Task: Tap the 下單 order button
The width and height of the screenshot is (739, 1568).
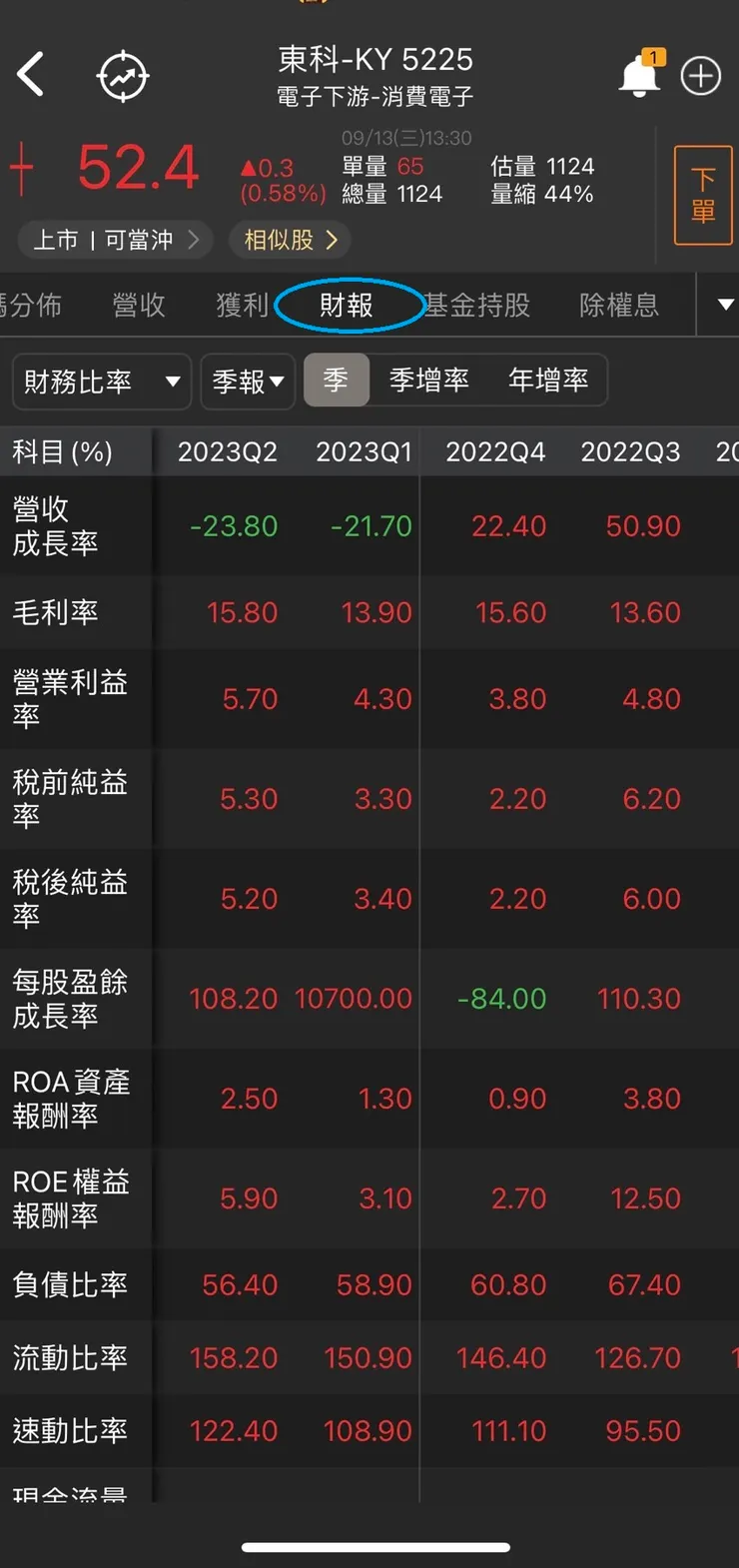Action: (705, 195)
